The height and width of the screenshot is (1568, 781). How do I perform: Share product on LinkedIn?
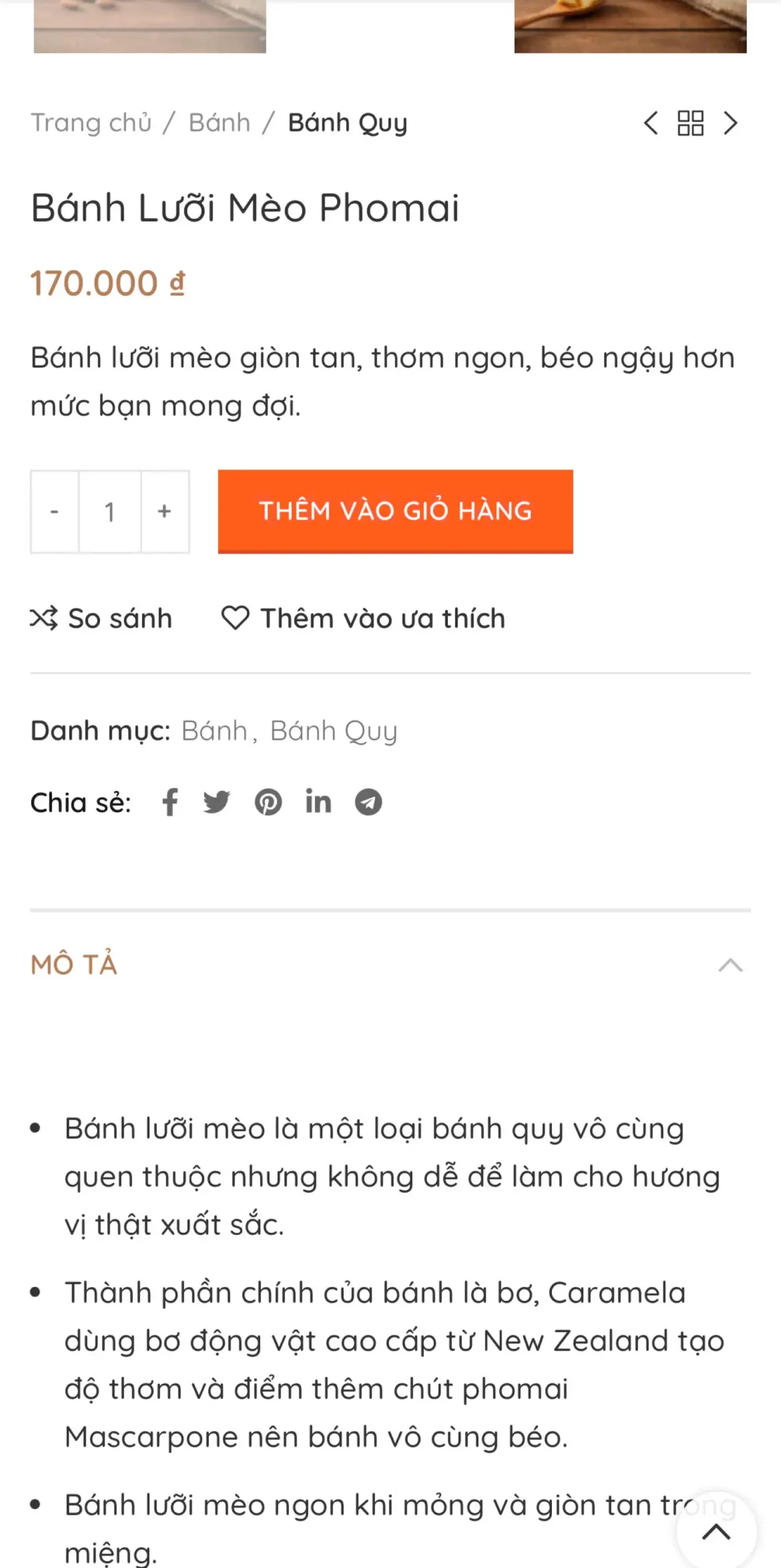[319, 802]
